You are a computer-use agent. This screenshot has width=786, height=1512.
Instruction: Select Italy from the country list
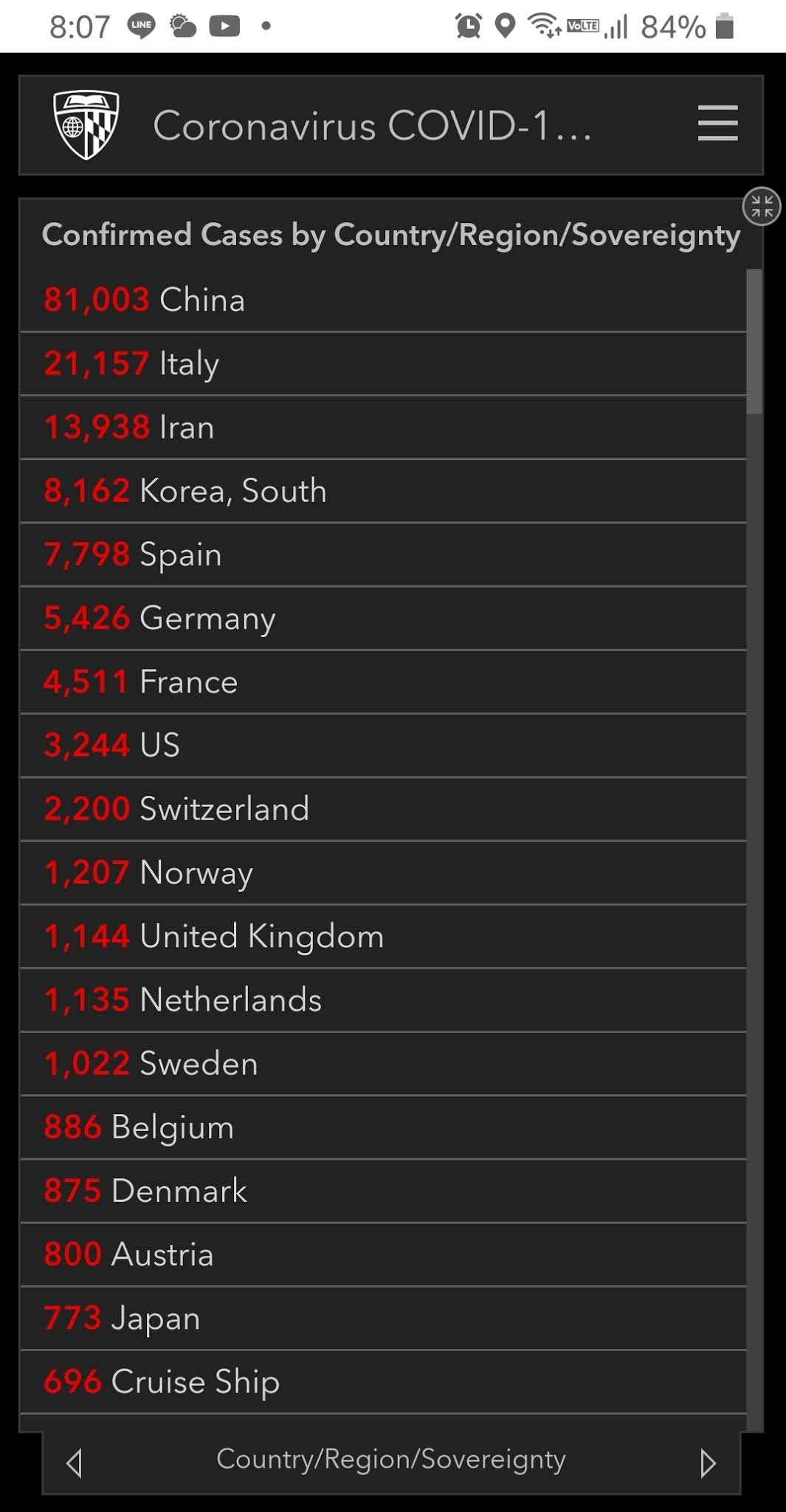point(383,364)
